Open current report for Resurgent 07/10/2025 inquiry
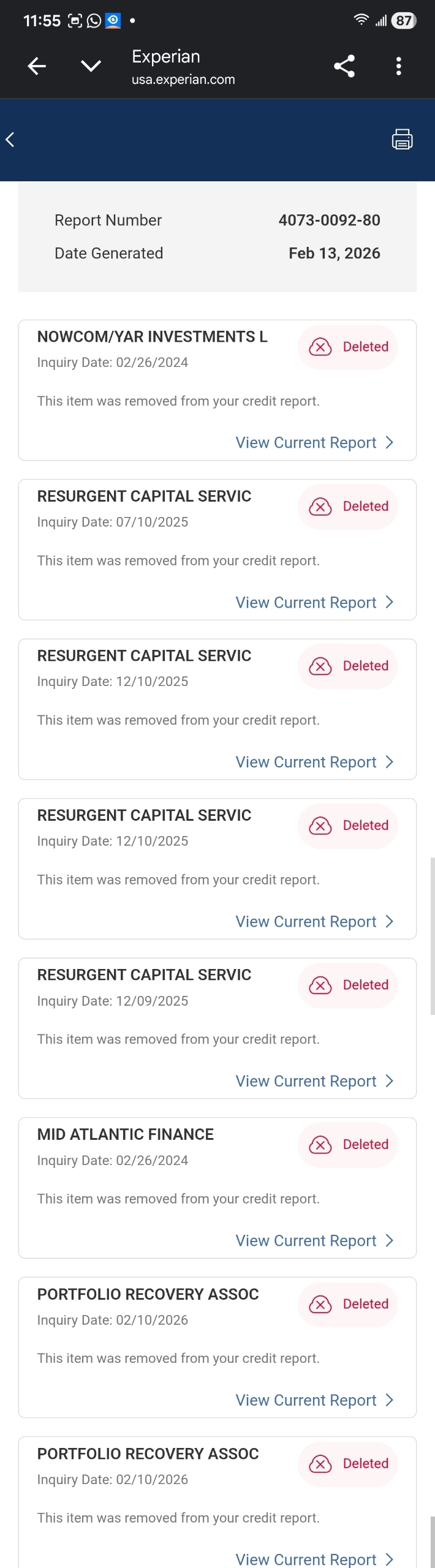This screenshot has width=435, height=1568. [x=314, y=603]
